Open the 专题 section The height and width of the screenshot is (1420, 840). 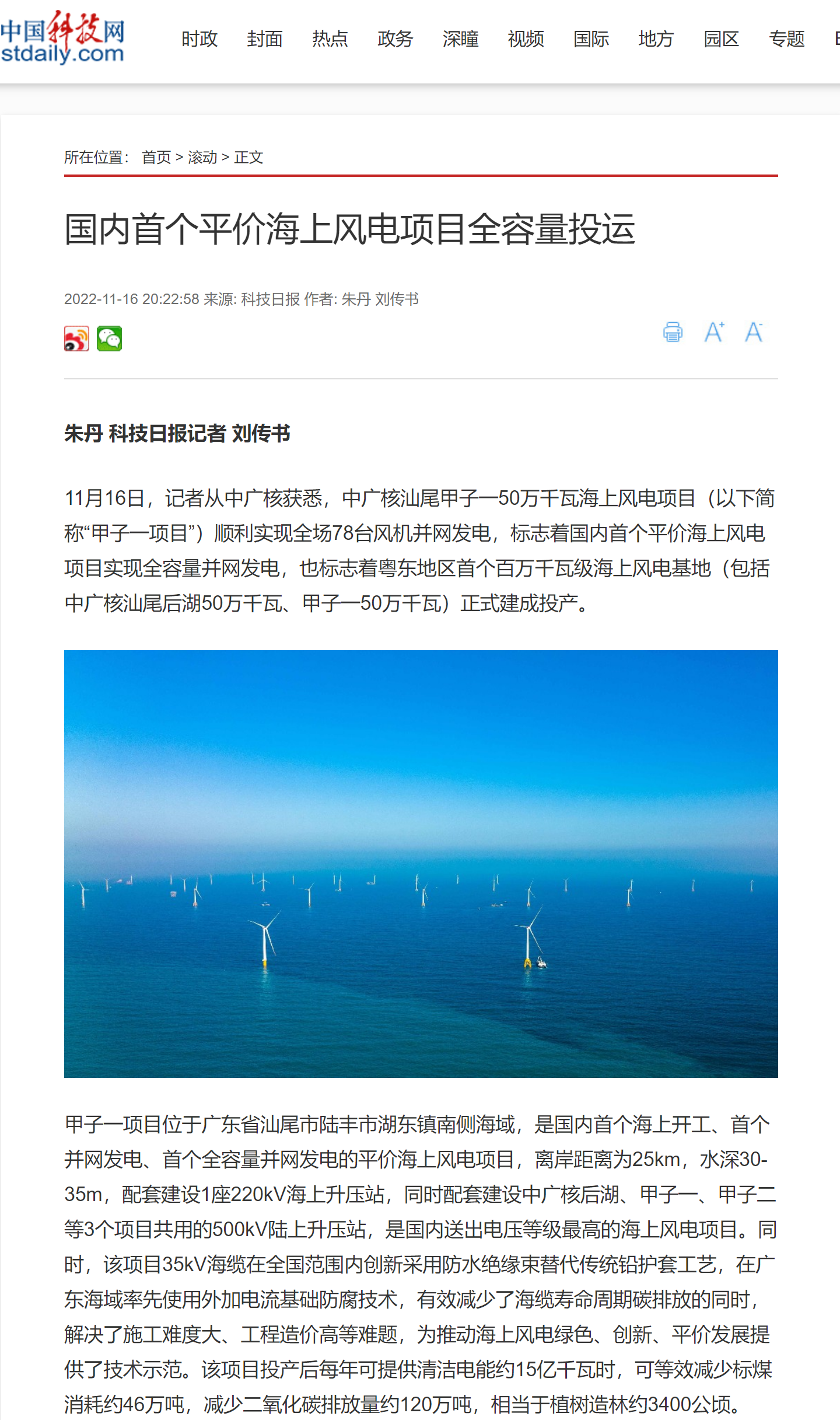(787, 39)
